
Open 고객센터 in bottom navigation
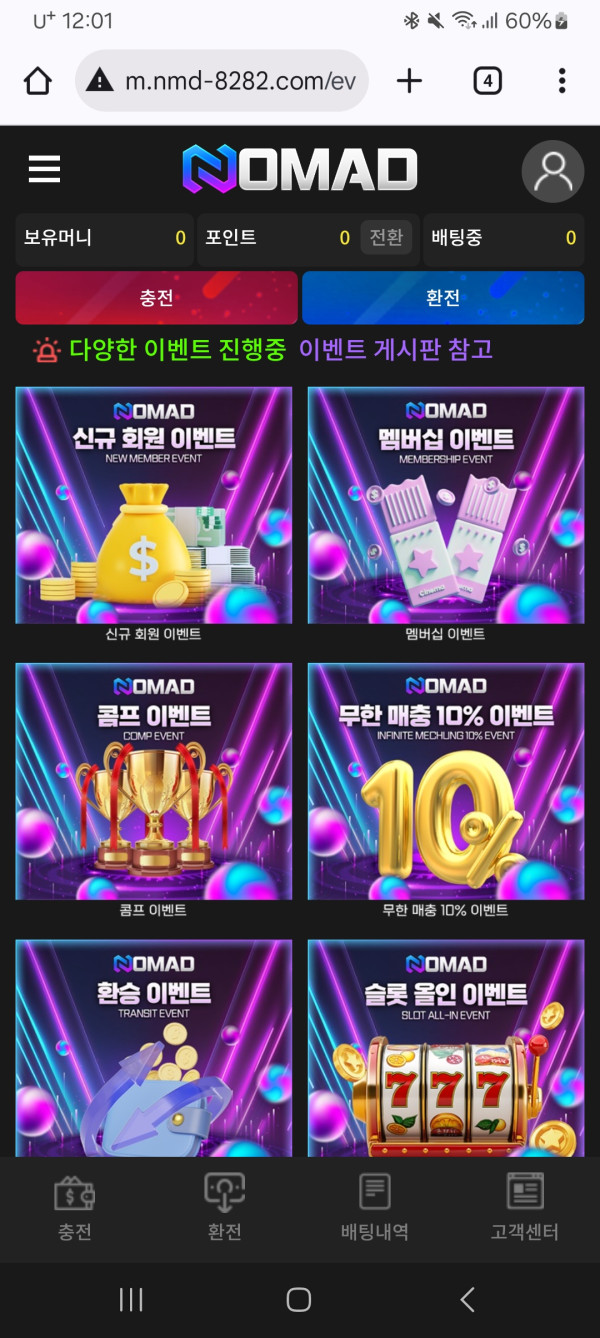click(x=524, y=1208)
